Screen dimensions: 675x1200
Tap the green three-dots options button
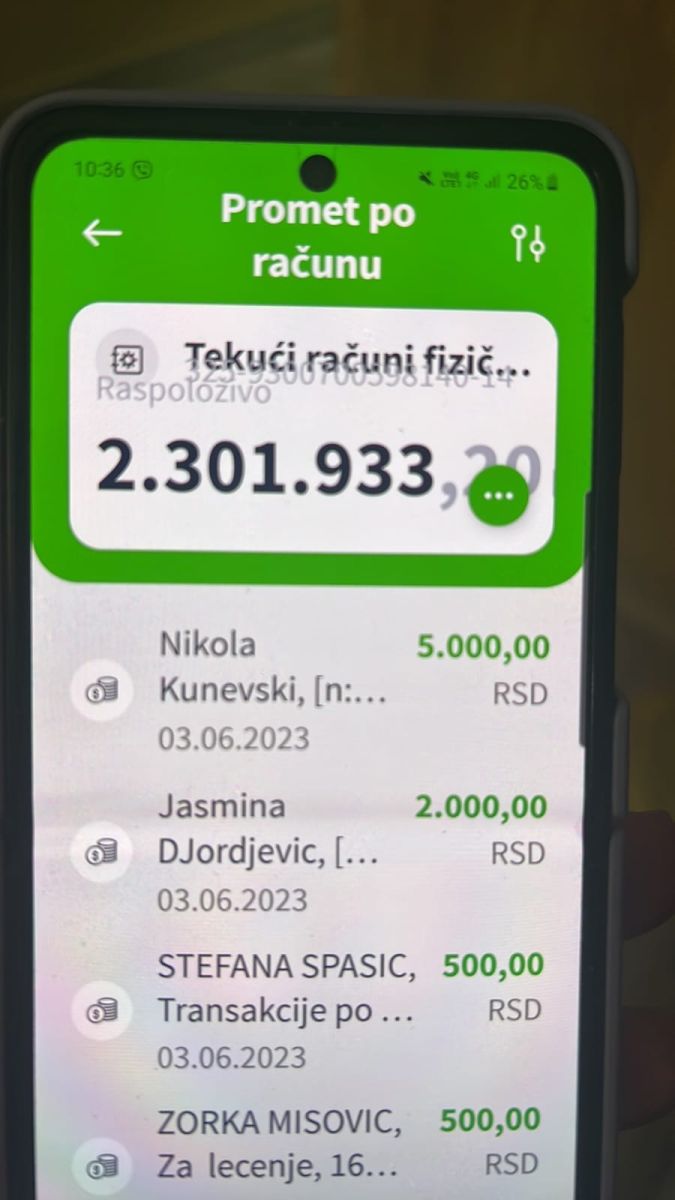click(x=499, y=495)
